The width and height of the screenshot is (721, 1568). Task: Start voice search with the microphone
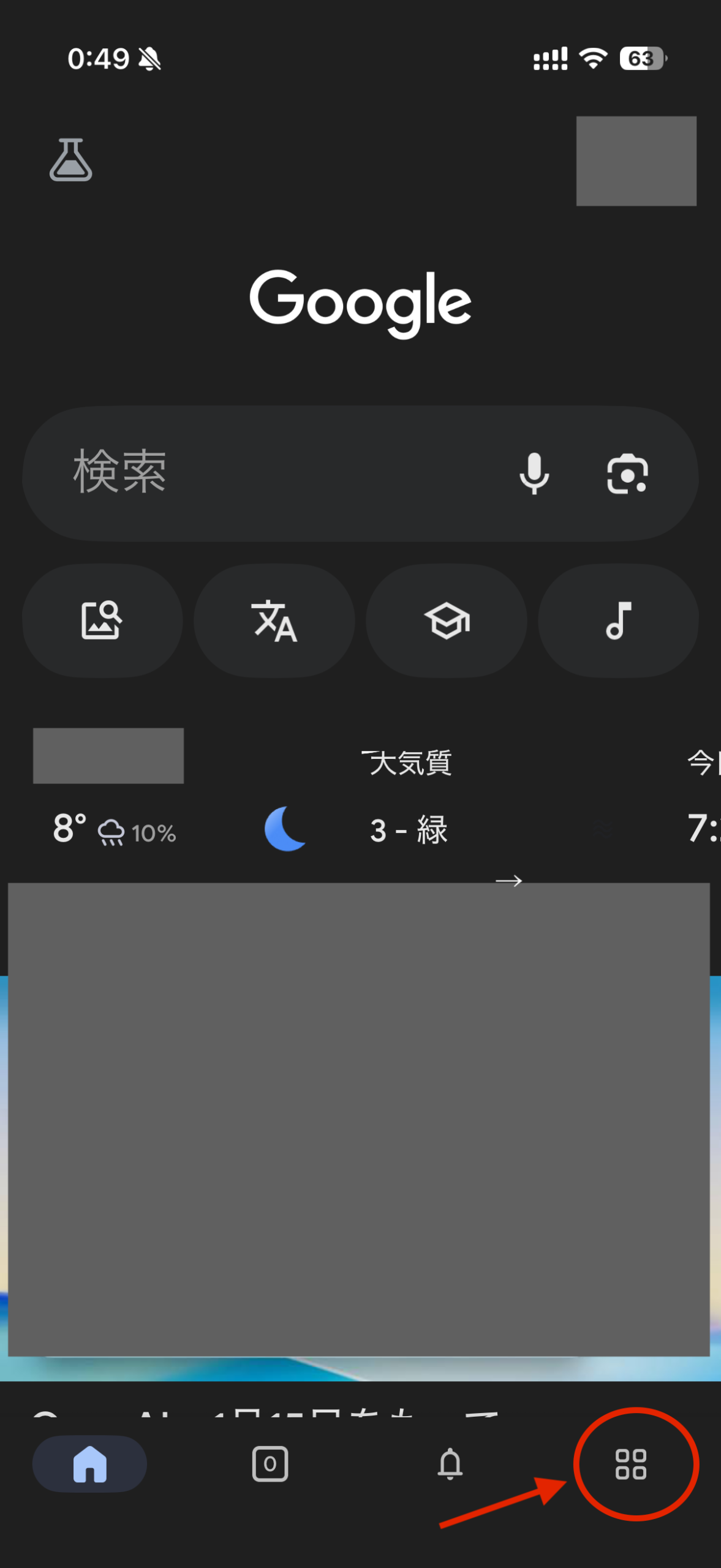534,473
